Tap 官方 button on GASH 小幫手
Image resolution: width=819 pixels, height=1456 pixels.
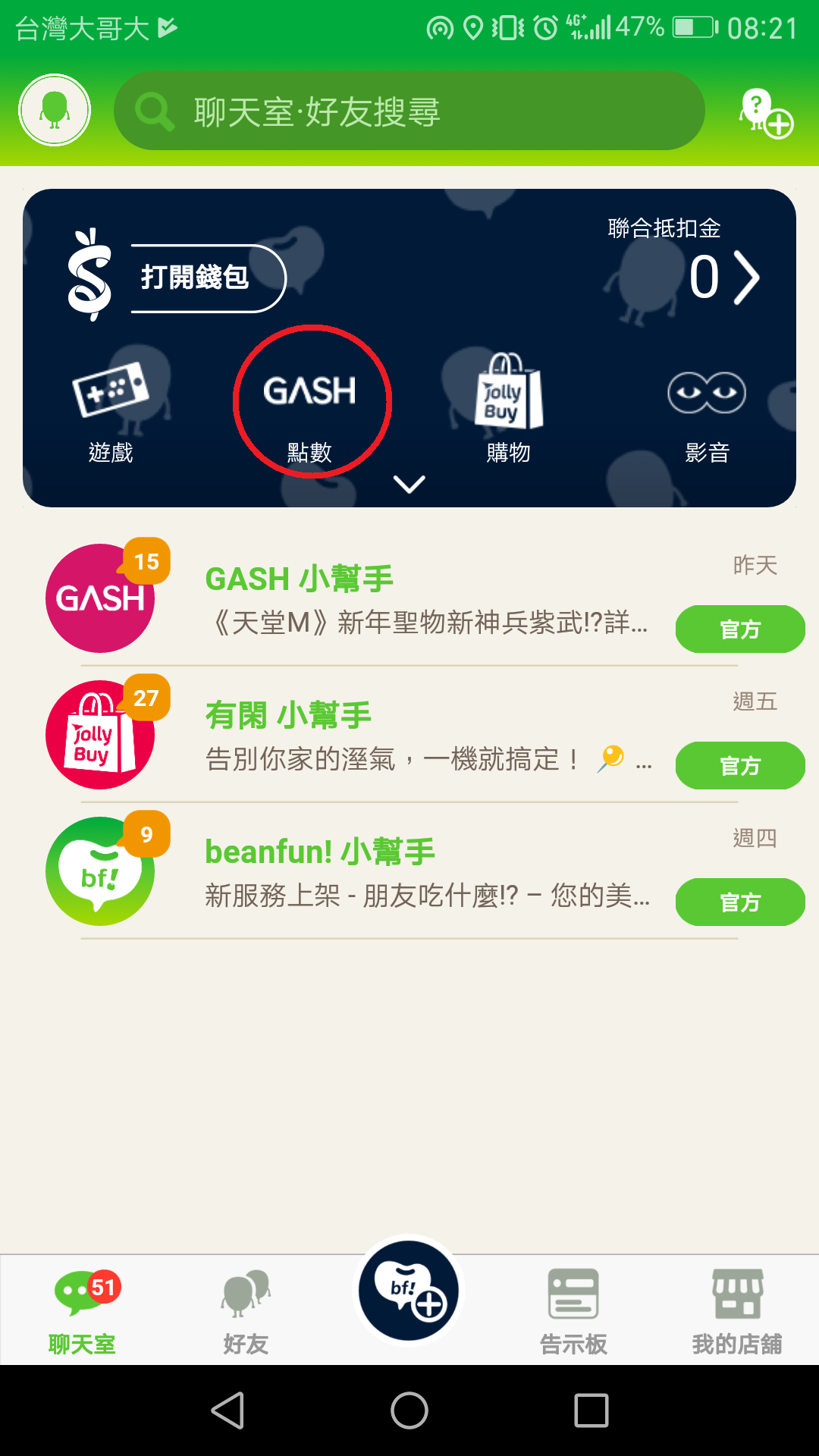(x=739, y=629)
